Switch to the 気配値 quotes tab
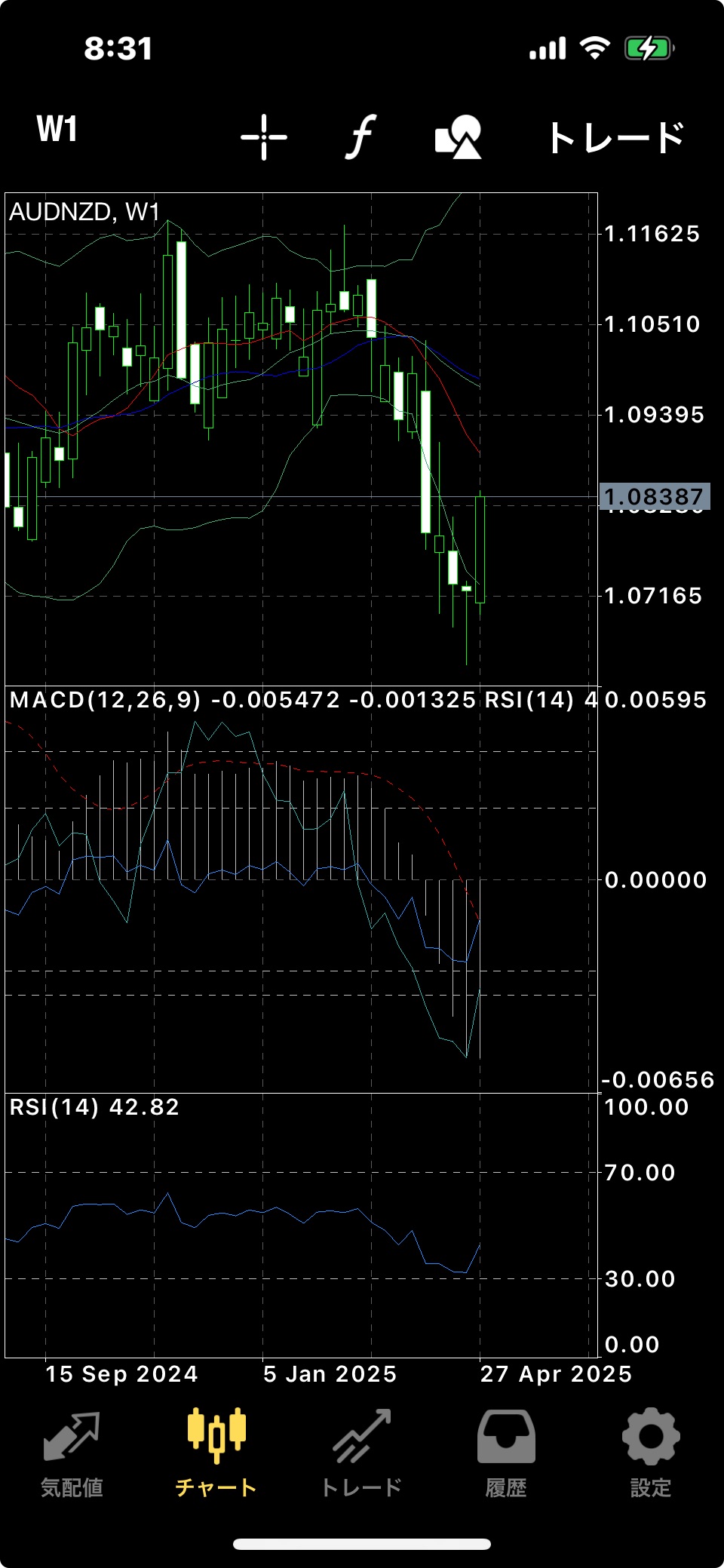 pyautogui.click(x=72, y=1453)
